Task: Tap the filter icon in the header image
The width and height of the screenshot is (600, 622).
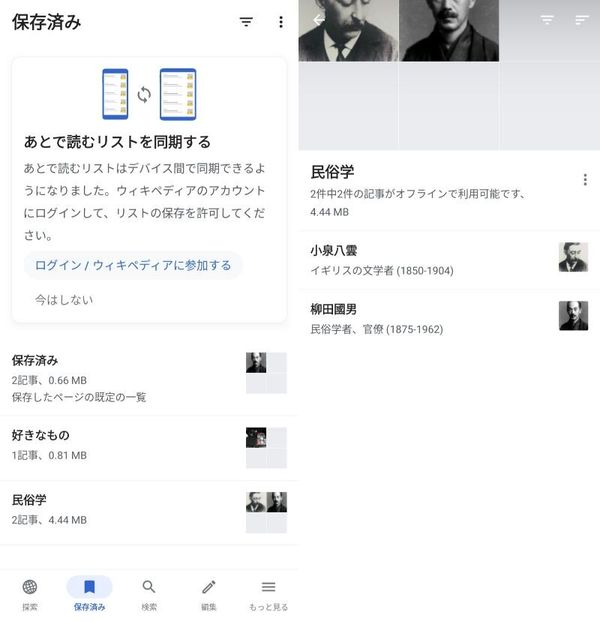Action: point(547,19)
